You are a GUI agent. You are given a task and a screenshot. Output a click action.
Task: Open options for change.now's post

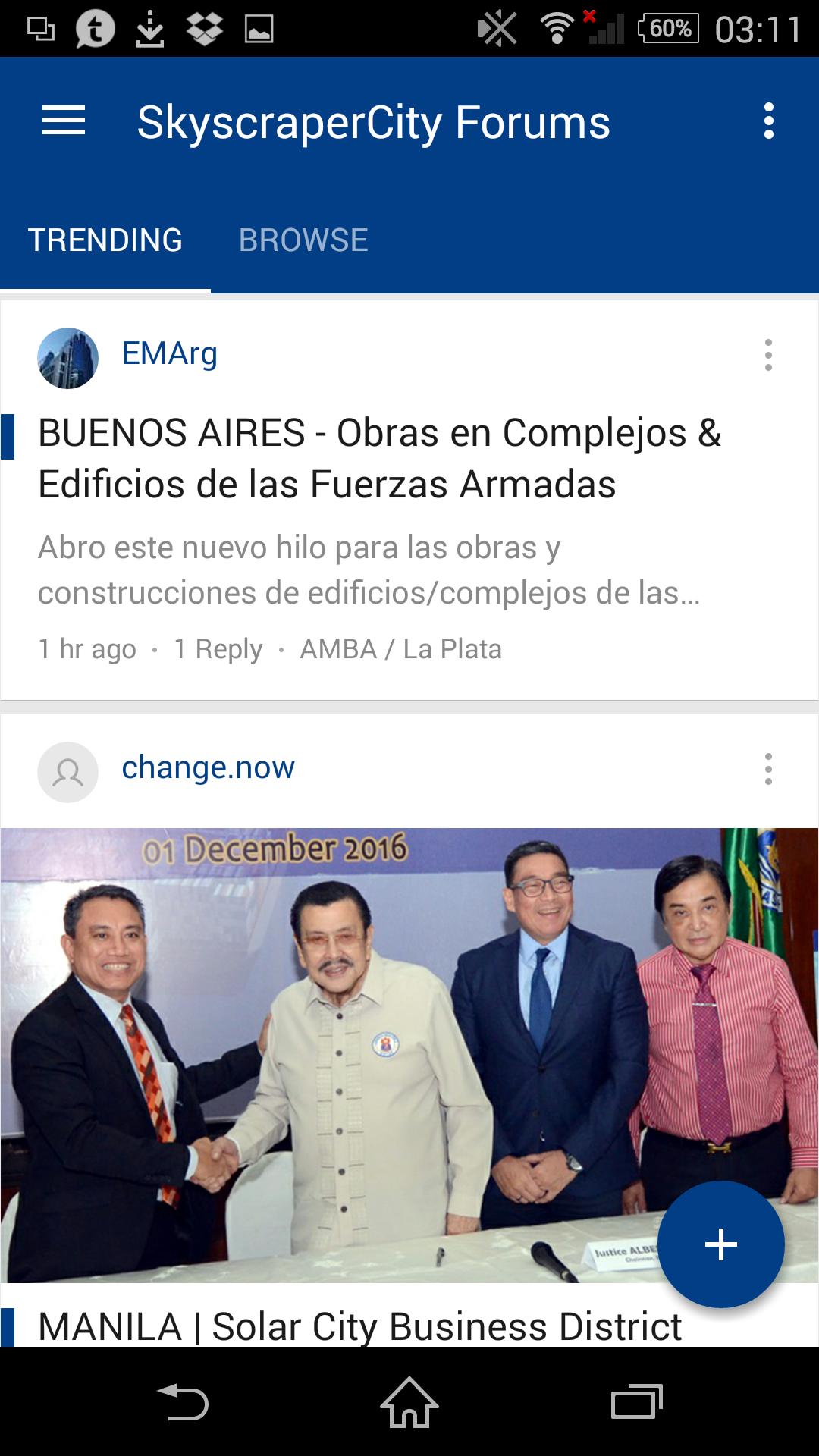[x=768, y=769]
